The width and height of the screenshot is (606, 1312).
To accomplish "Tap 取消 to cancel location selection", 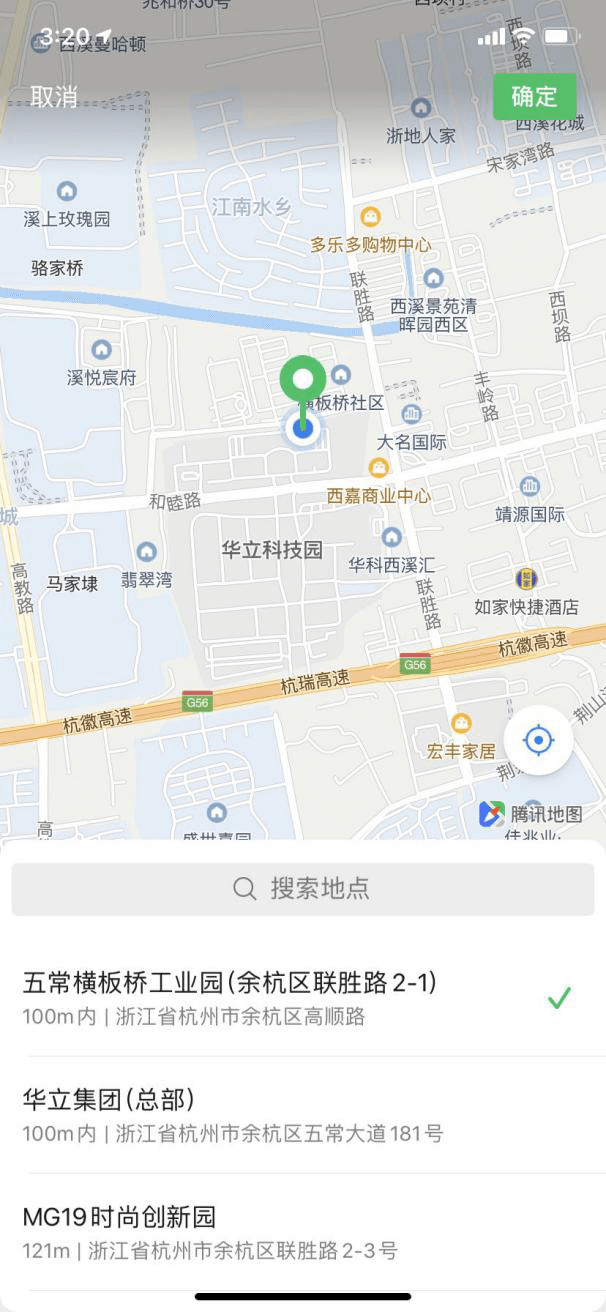I will pyautogui.click(x=54, y=97).
